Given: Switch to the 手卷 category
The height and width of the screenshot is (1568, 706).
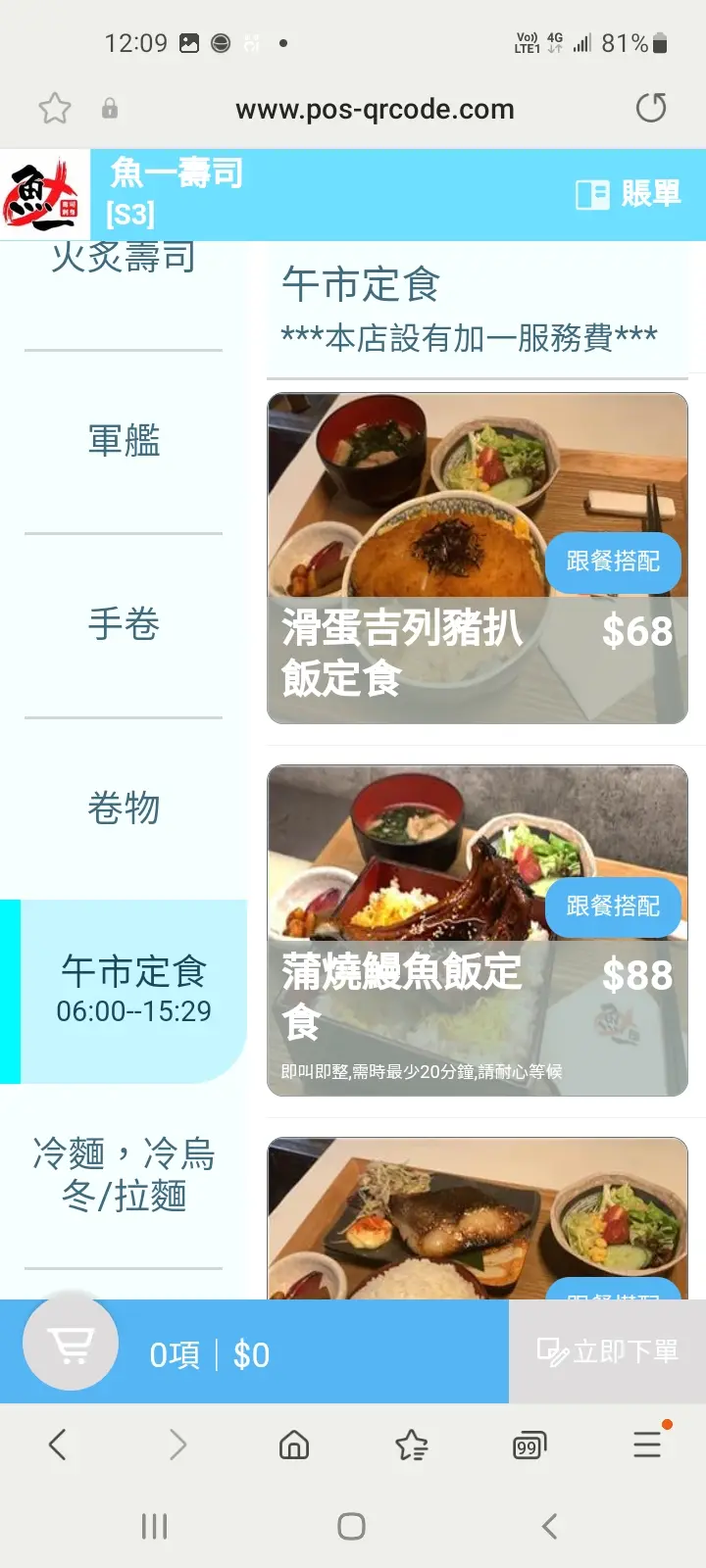Looking at the screenshot, I should 124,624.
